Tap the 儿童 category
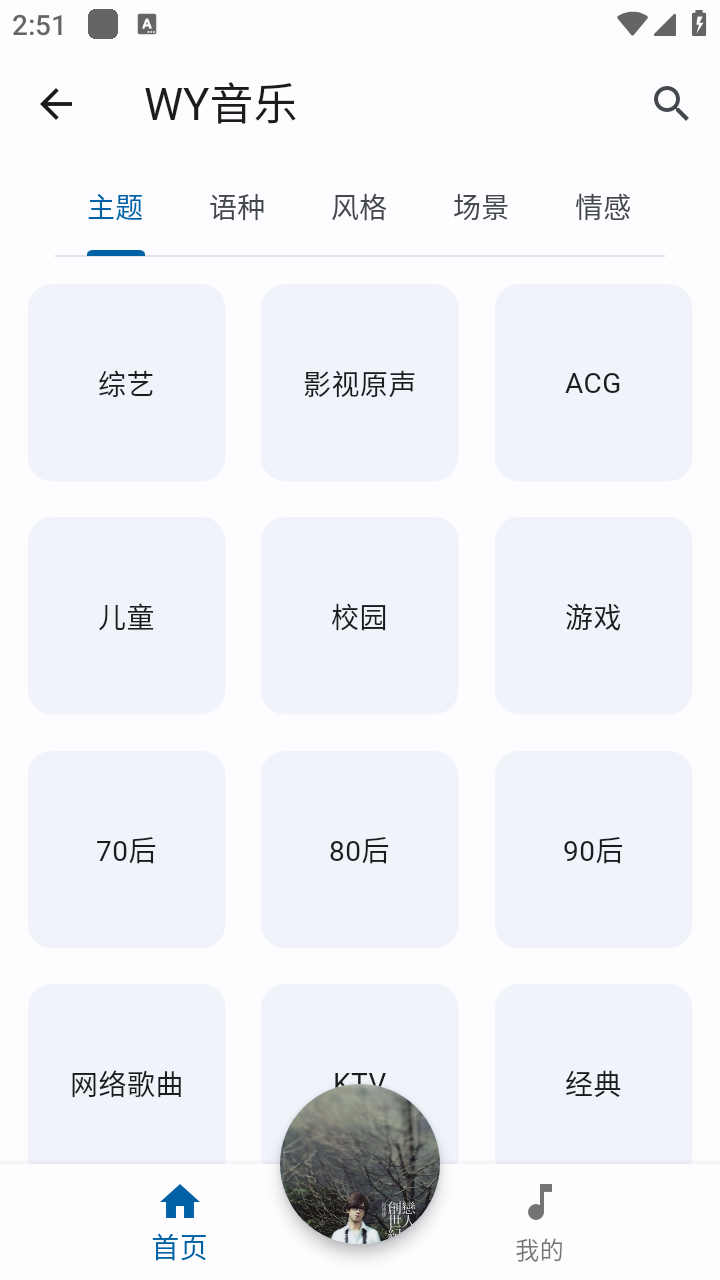 pyautogui.click(x=126, y=615)
